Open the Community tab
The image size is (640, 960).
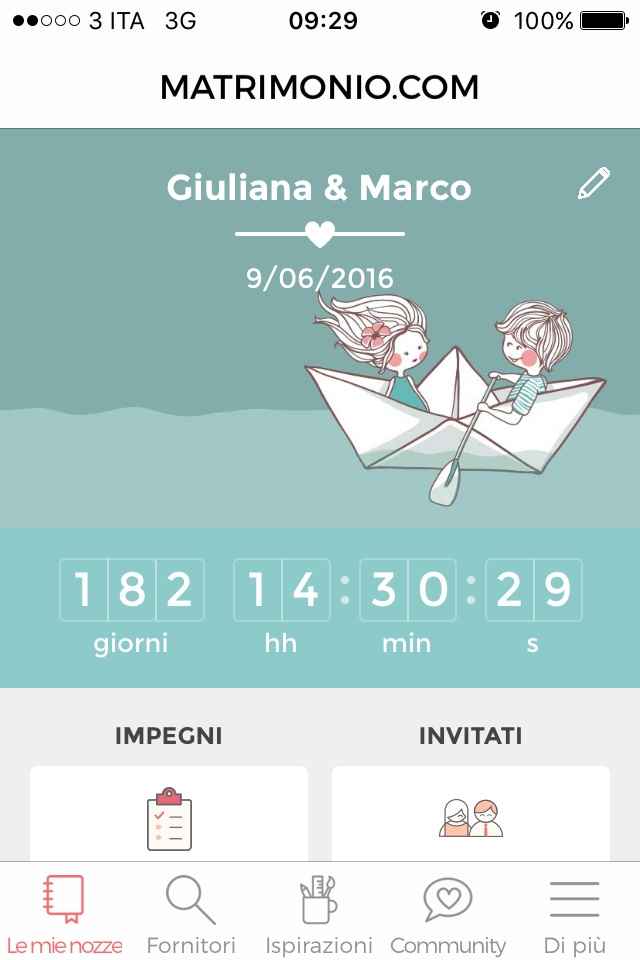coord(447,912)
